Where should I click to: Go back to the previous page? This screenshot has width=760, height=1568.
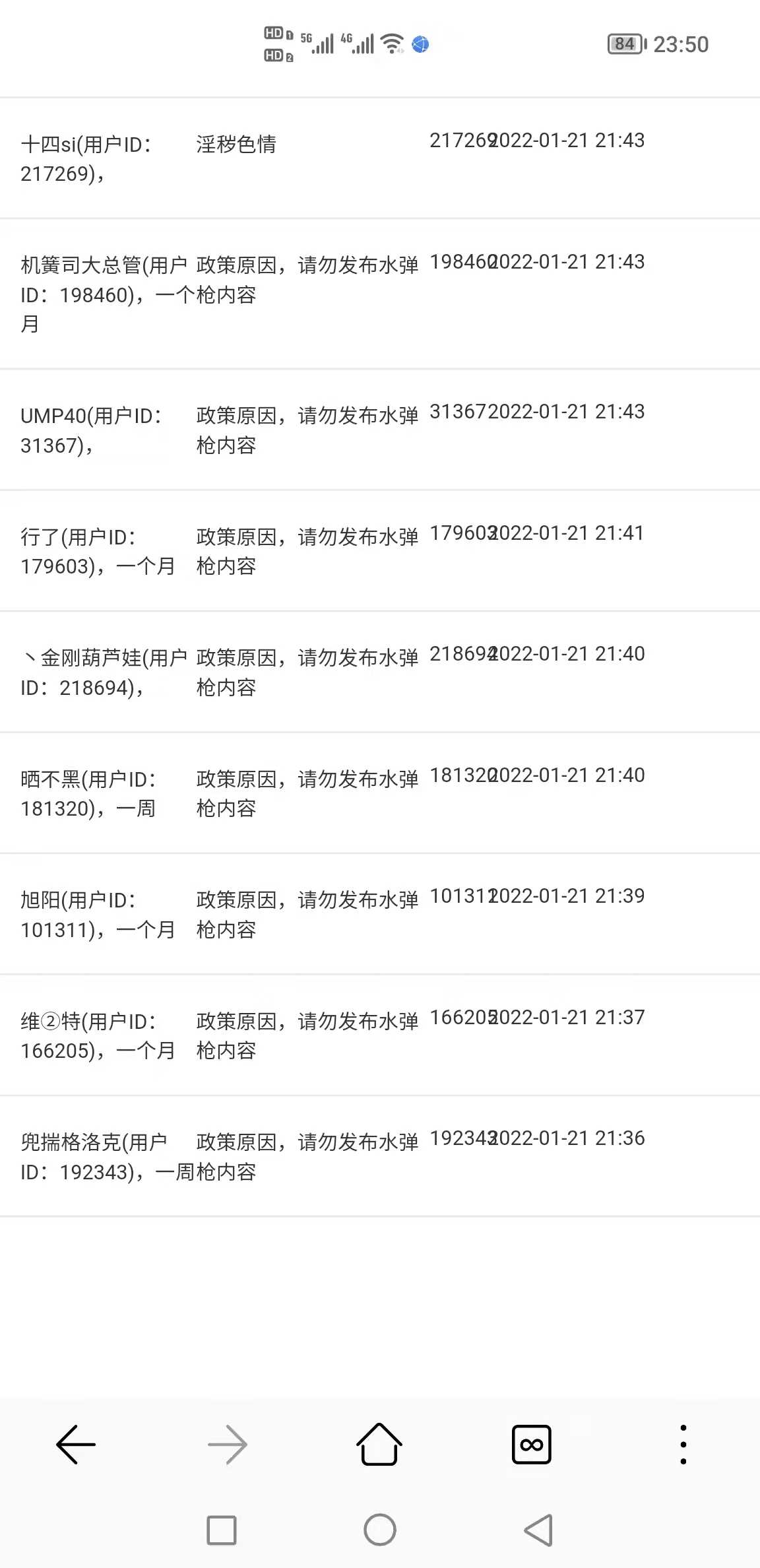pyautogui.click(x=76, y=1445)
